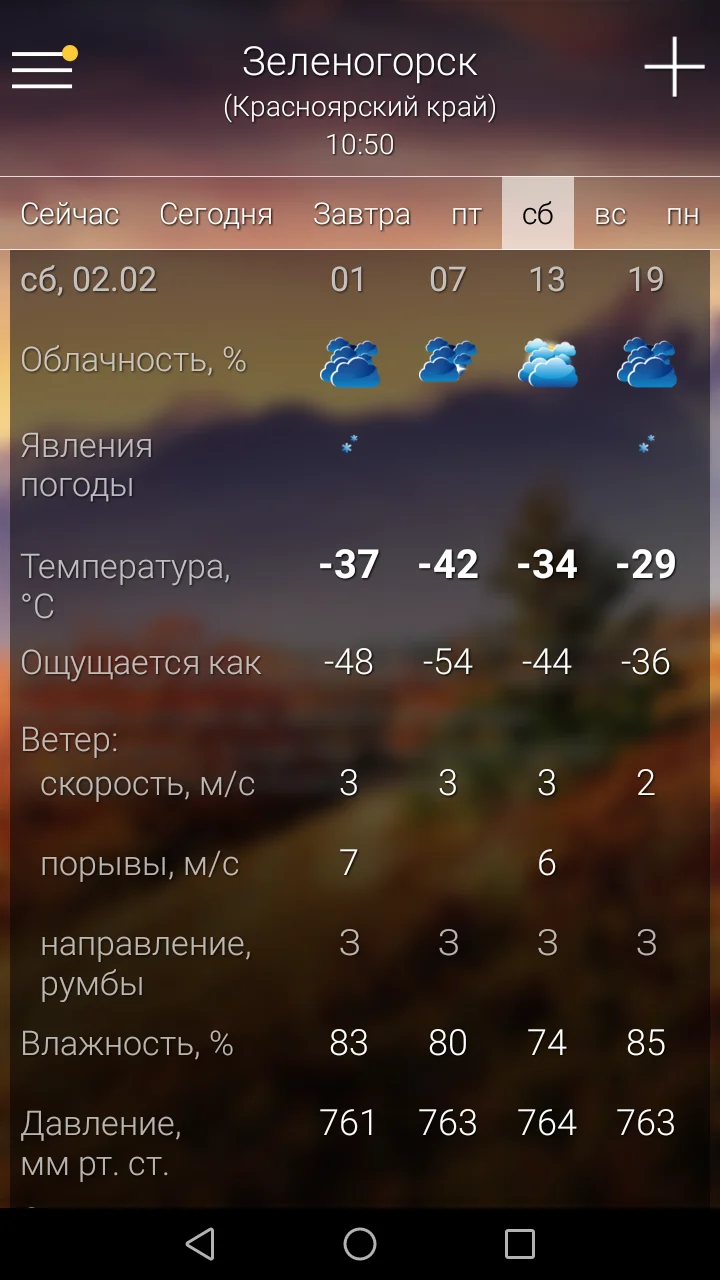Open the Завтра forecast tab
This screenshot has width=720, height=1280.
362,213
